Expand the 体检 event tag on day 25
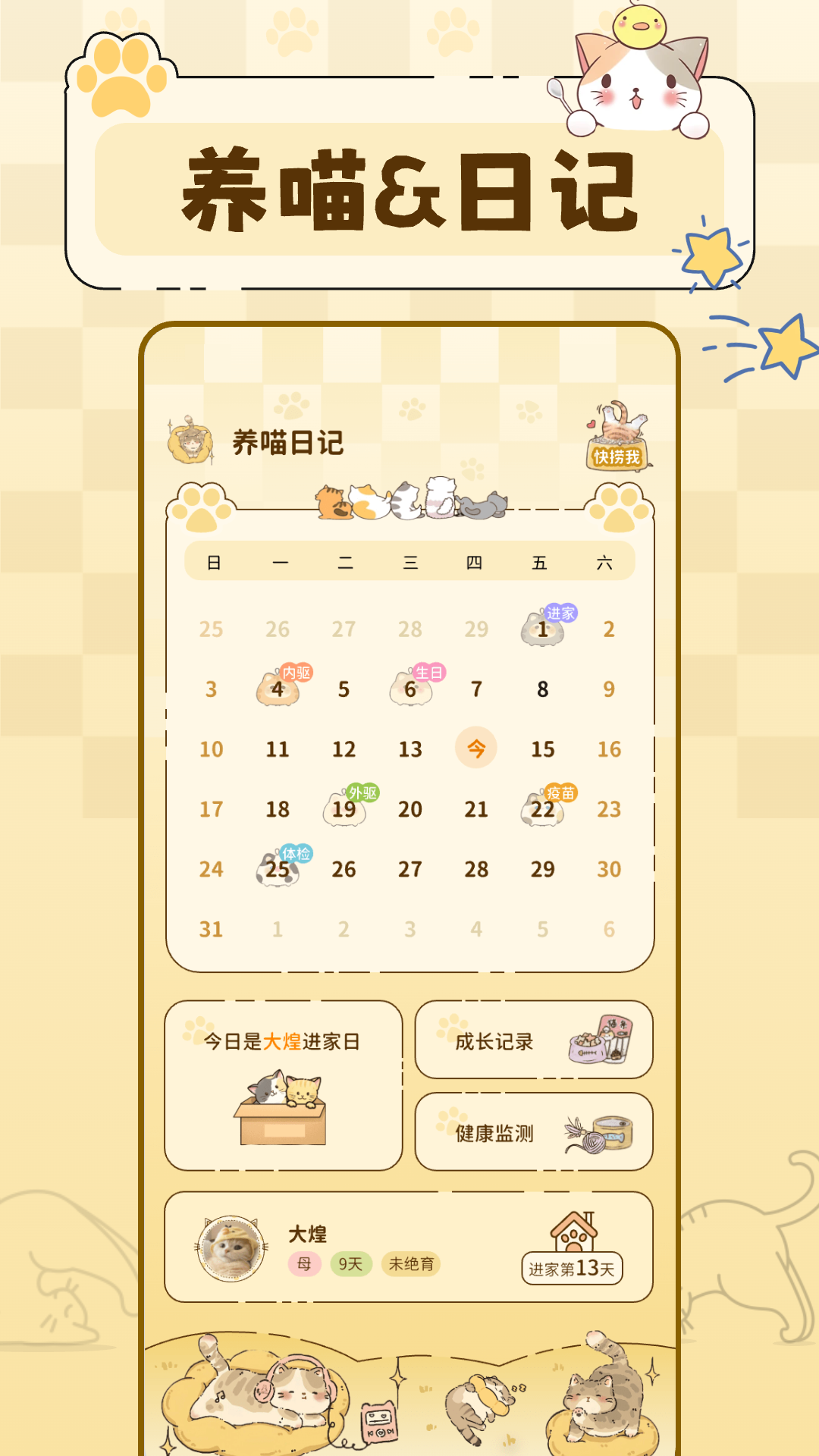Image resolution: width=819 pixels, height=1456 pixels. pyautogui.click(x=296, y=854)
